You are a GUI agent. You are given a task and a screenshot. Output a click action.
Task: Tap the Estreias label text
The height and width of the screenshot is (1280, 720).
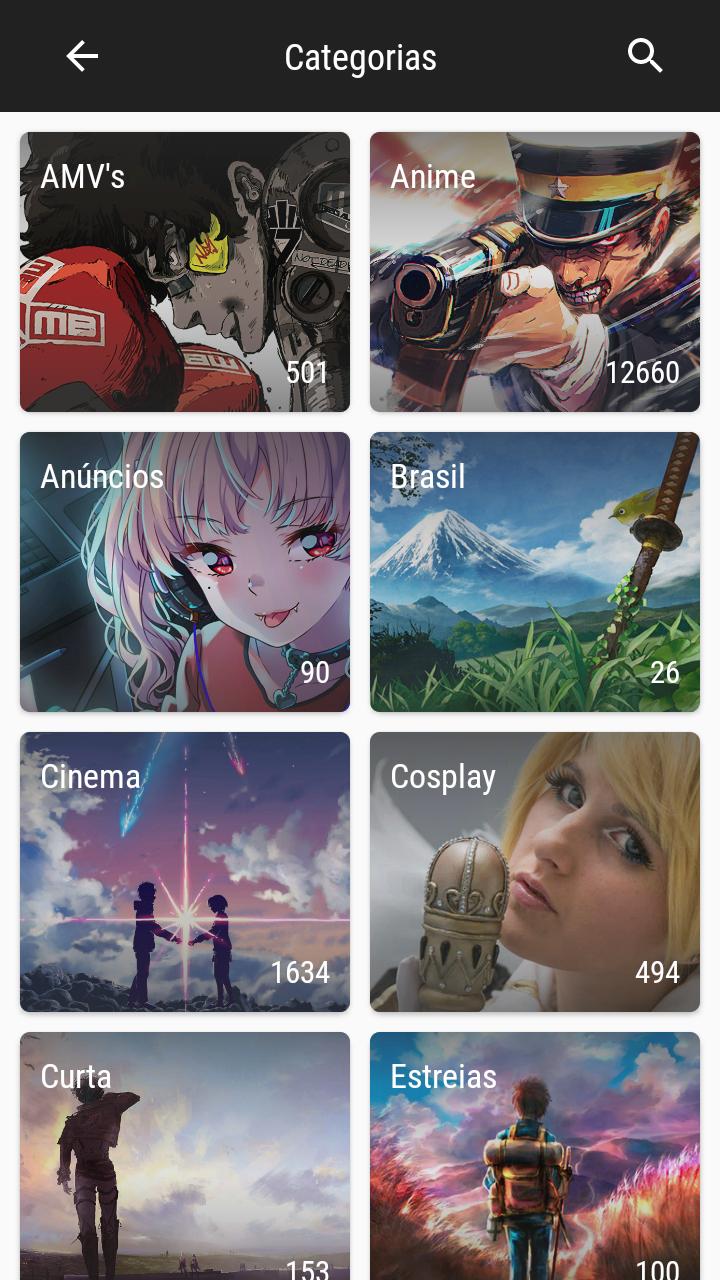tap(444, 1077)
